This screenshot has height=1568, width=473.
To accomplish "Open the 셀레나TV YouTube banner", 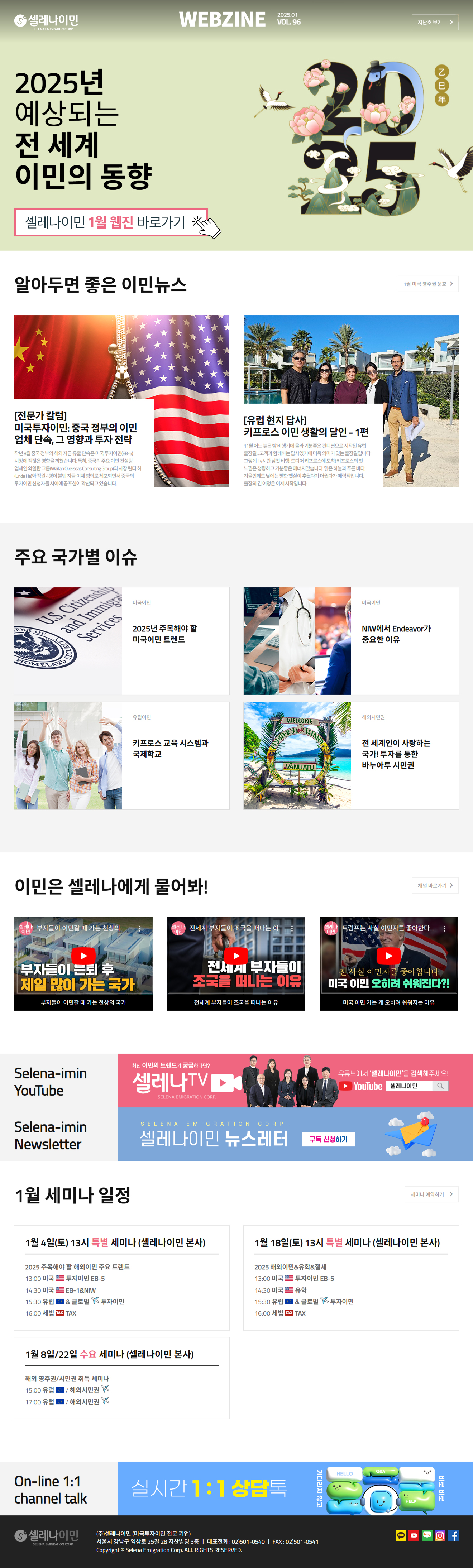I will point(295,1081).
